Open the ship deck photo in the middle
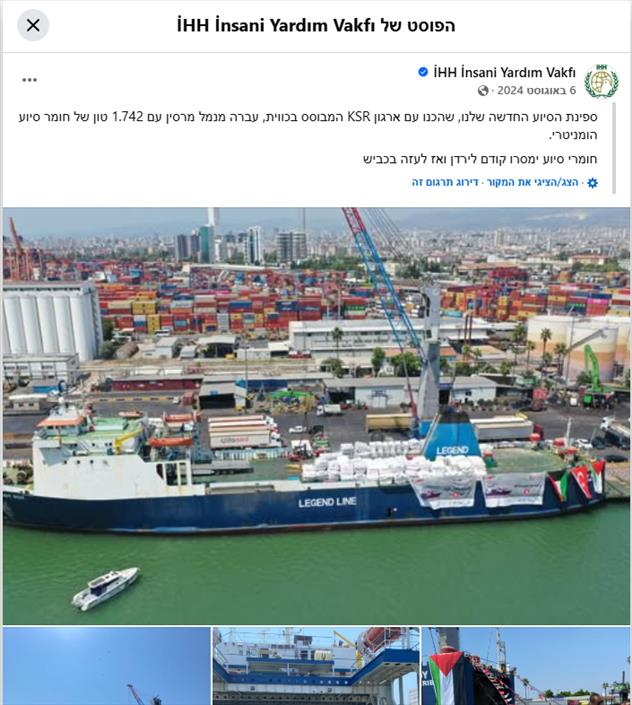Screen dimensions: 632x705 coord(316,667)
